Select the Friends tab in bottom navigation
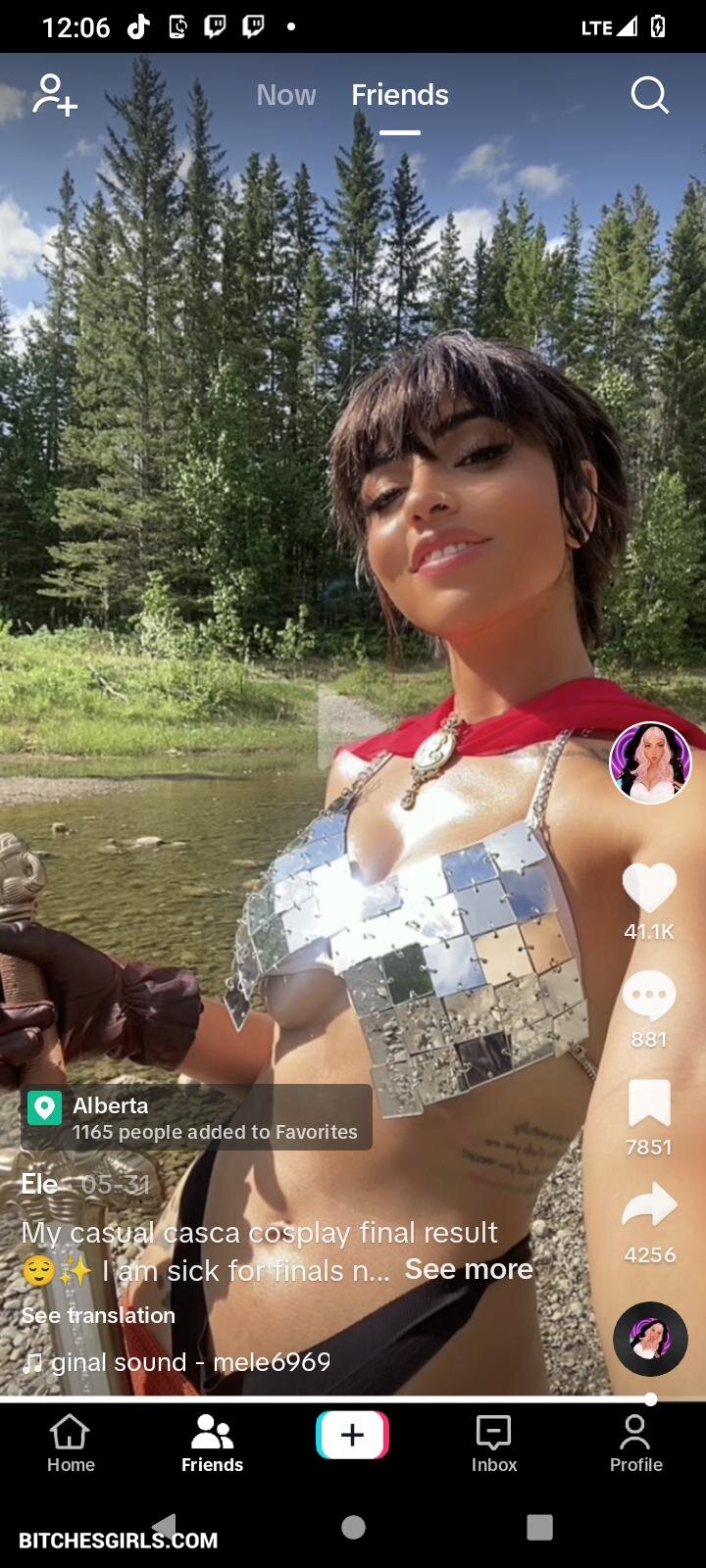The height and width of the screenshot is (1568, 706). [x=212, y=1444]
